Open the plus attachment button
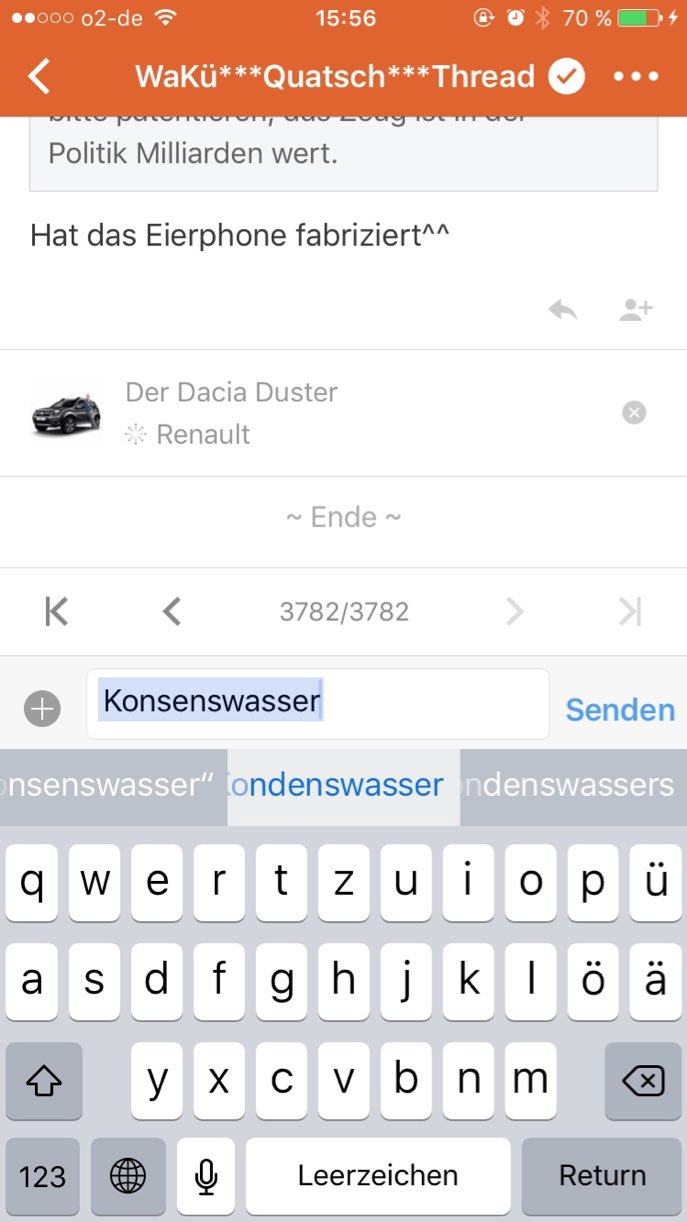 tap(43, 709)
